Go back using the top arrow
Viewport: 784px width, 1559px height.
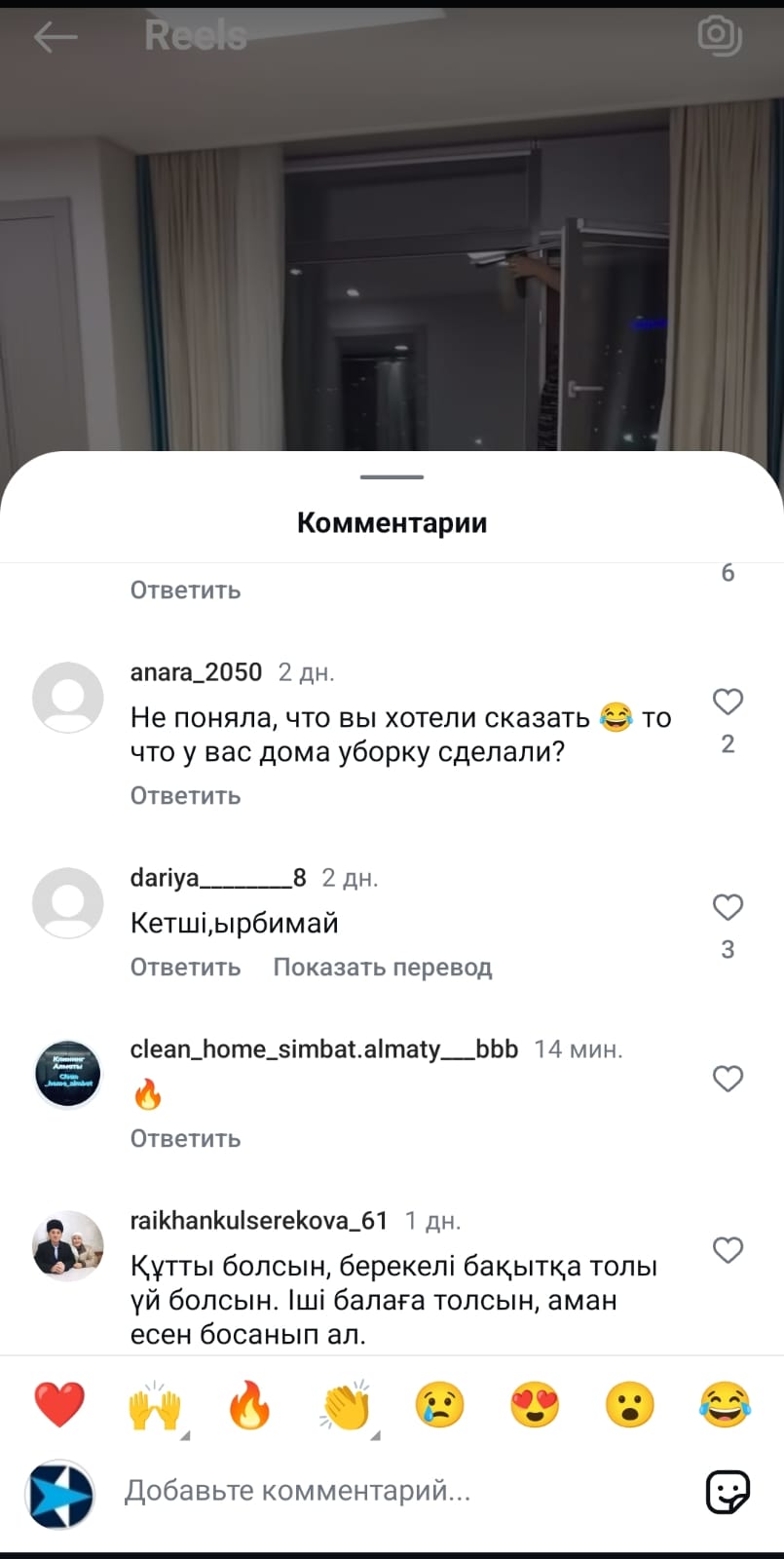(56, 37)
